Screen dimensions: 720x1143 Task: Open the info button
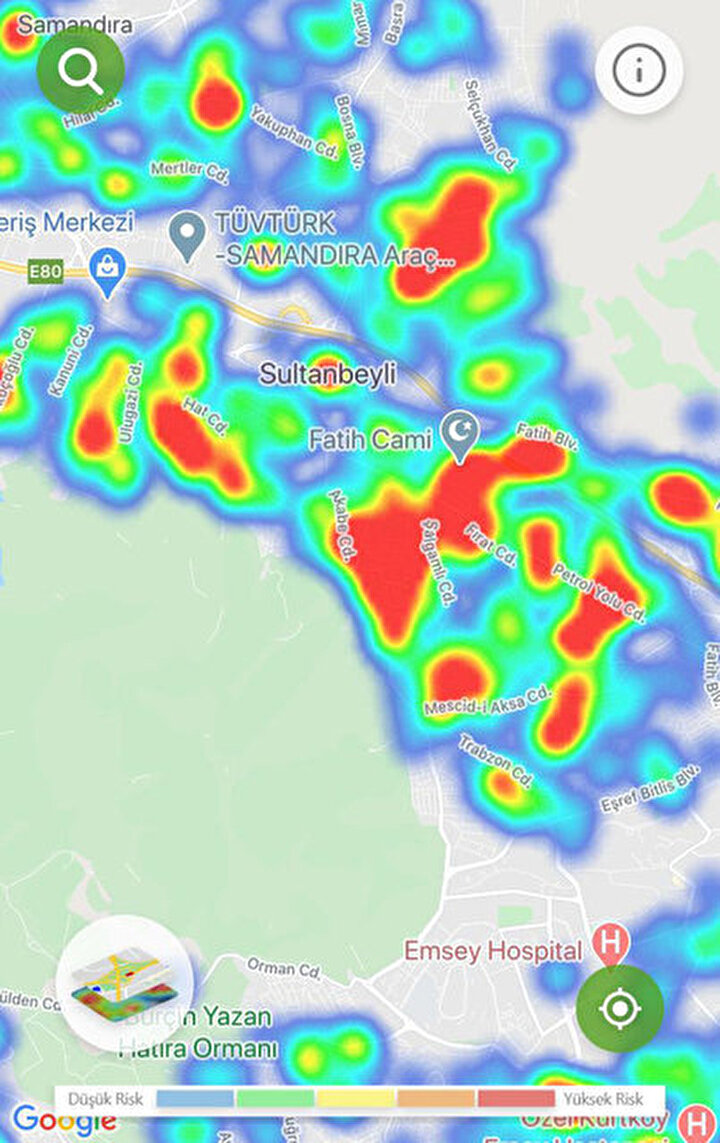(639, 69)
